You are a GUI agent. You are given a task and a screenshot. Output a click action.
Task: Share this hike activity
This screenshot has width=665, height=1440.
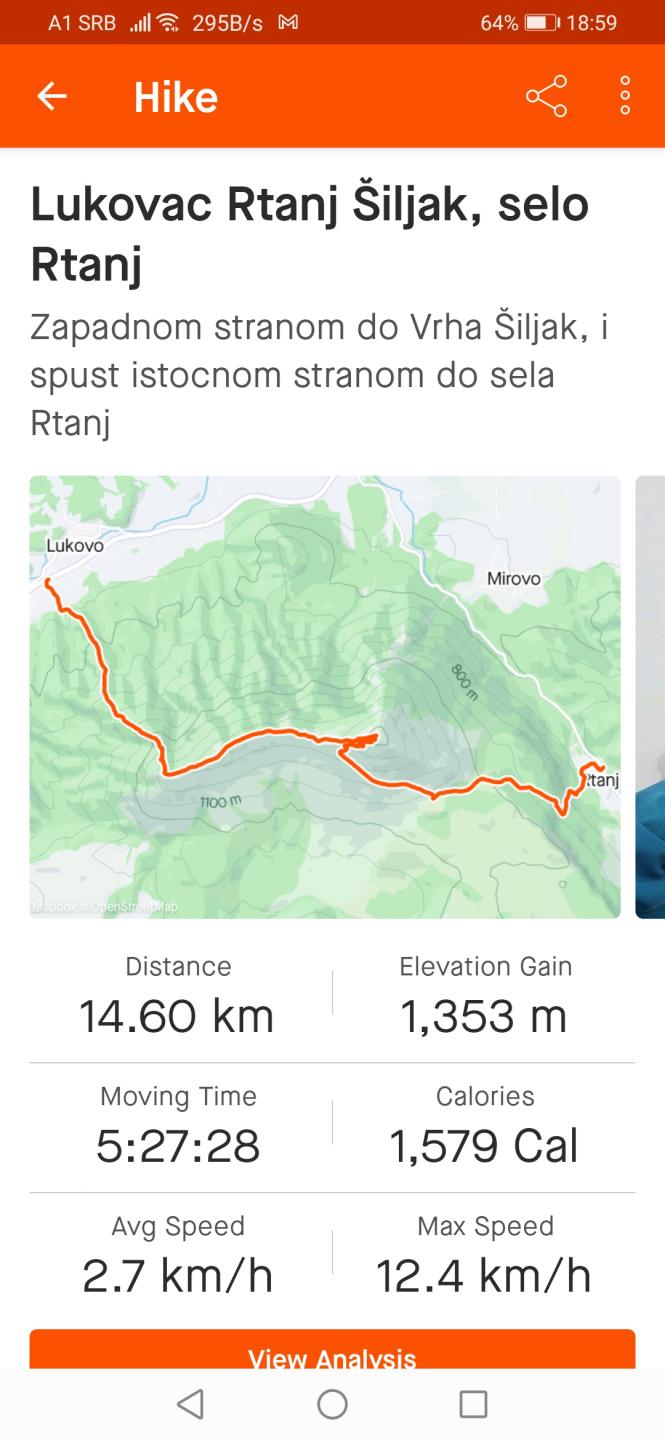coord(546,96)
